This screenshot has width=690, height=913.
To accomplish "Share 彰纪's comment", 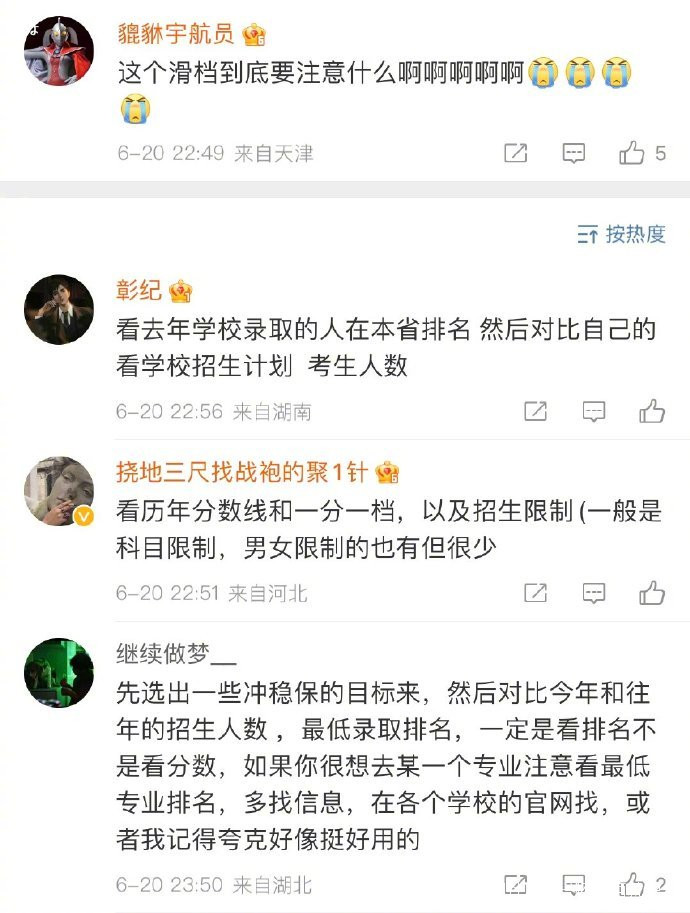I will [x=536, y=411].
